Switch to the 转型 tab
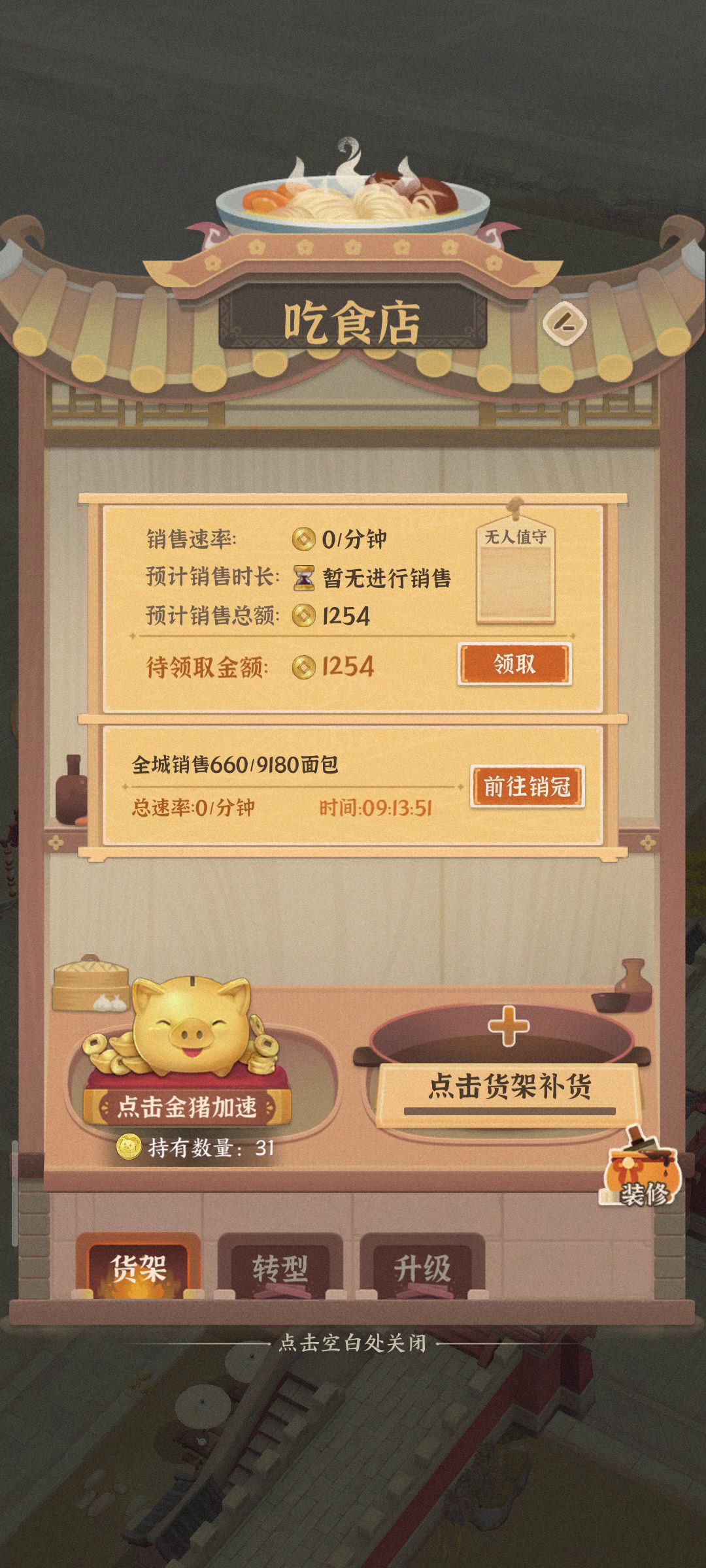 pyautogui.click(x=280, y=1269)
